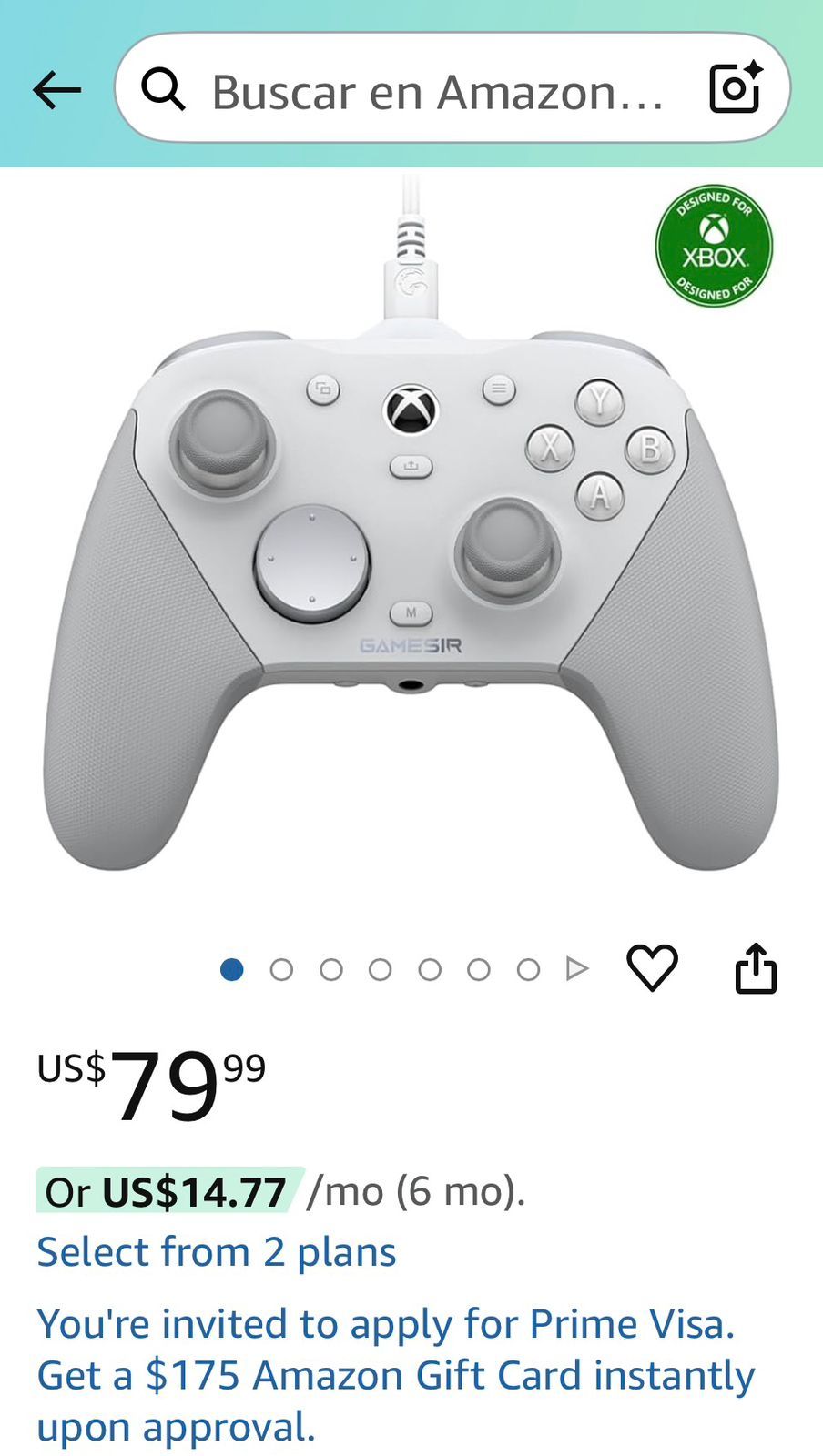Add product to wish list heart

pyautogui.click(x=653, y=967)
